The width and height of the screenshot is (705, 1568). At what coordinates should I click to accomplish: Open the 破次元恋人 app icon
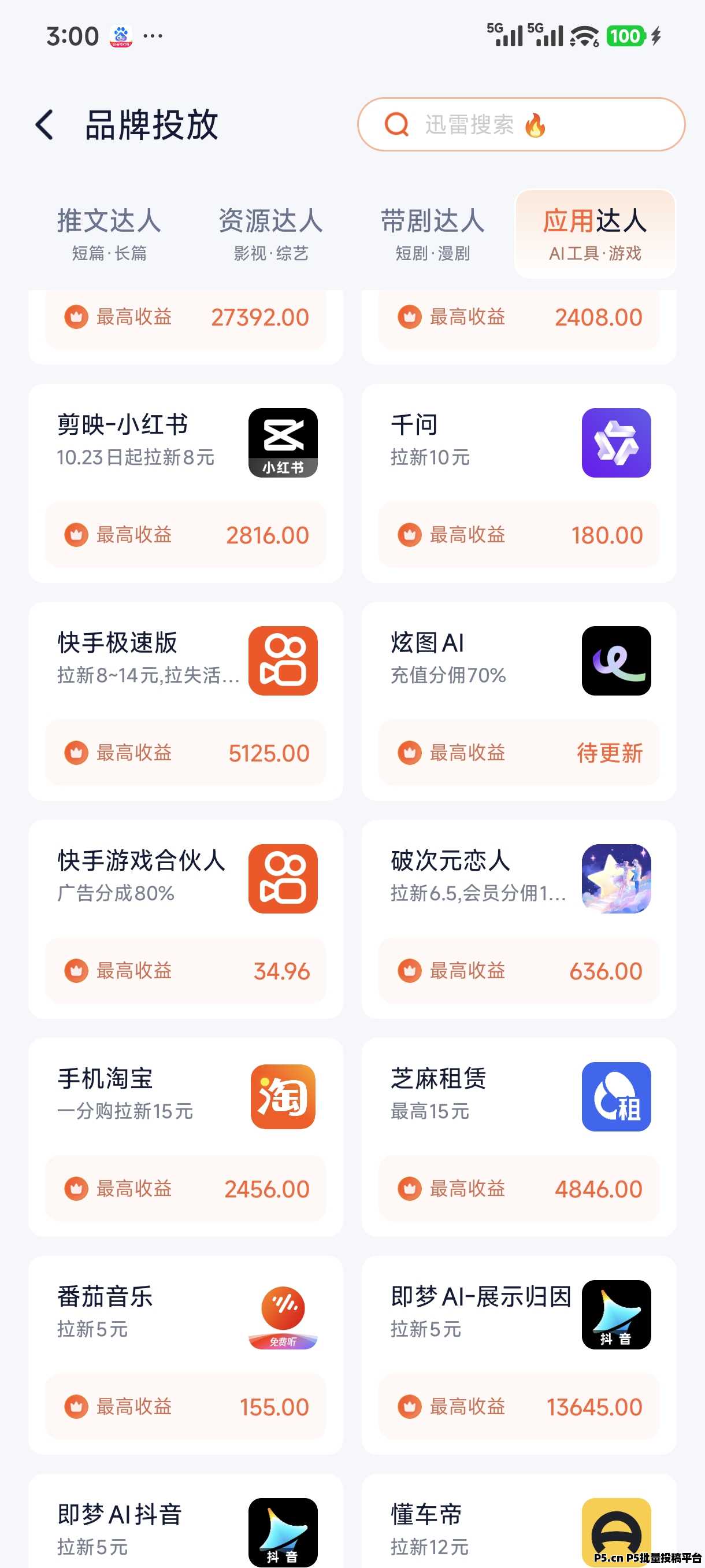[616, 878]
